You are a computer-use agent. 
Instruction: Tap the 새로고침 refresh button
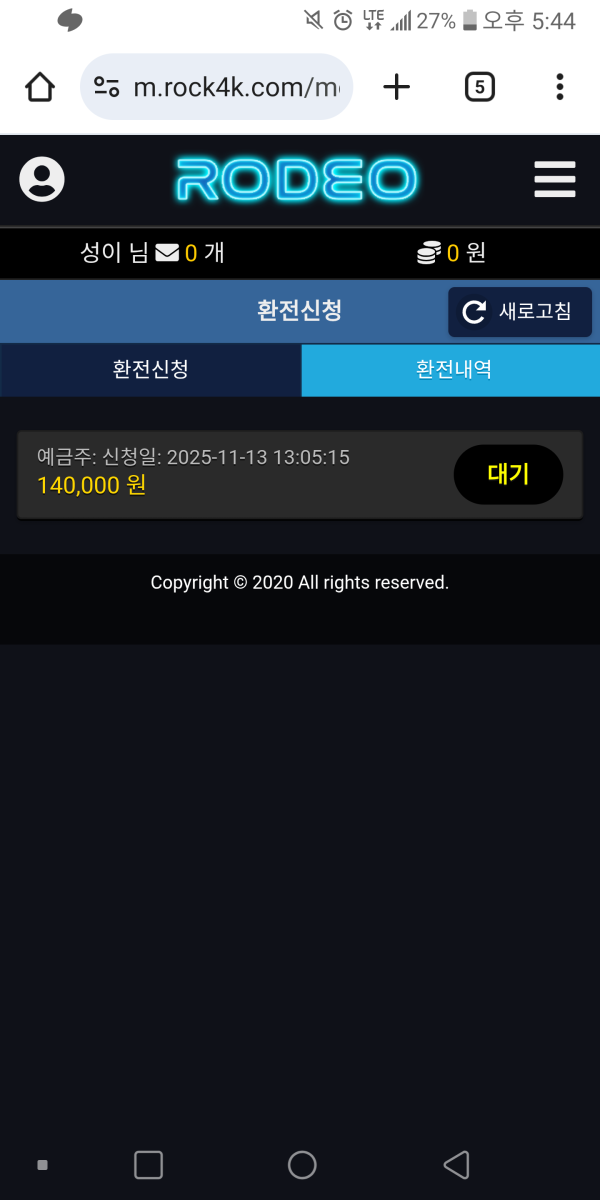coord(520,311)
